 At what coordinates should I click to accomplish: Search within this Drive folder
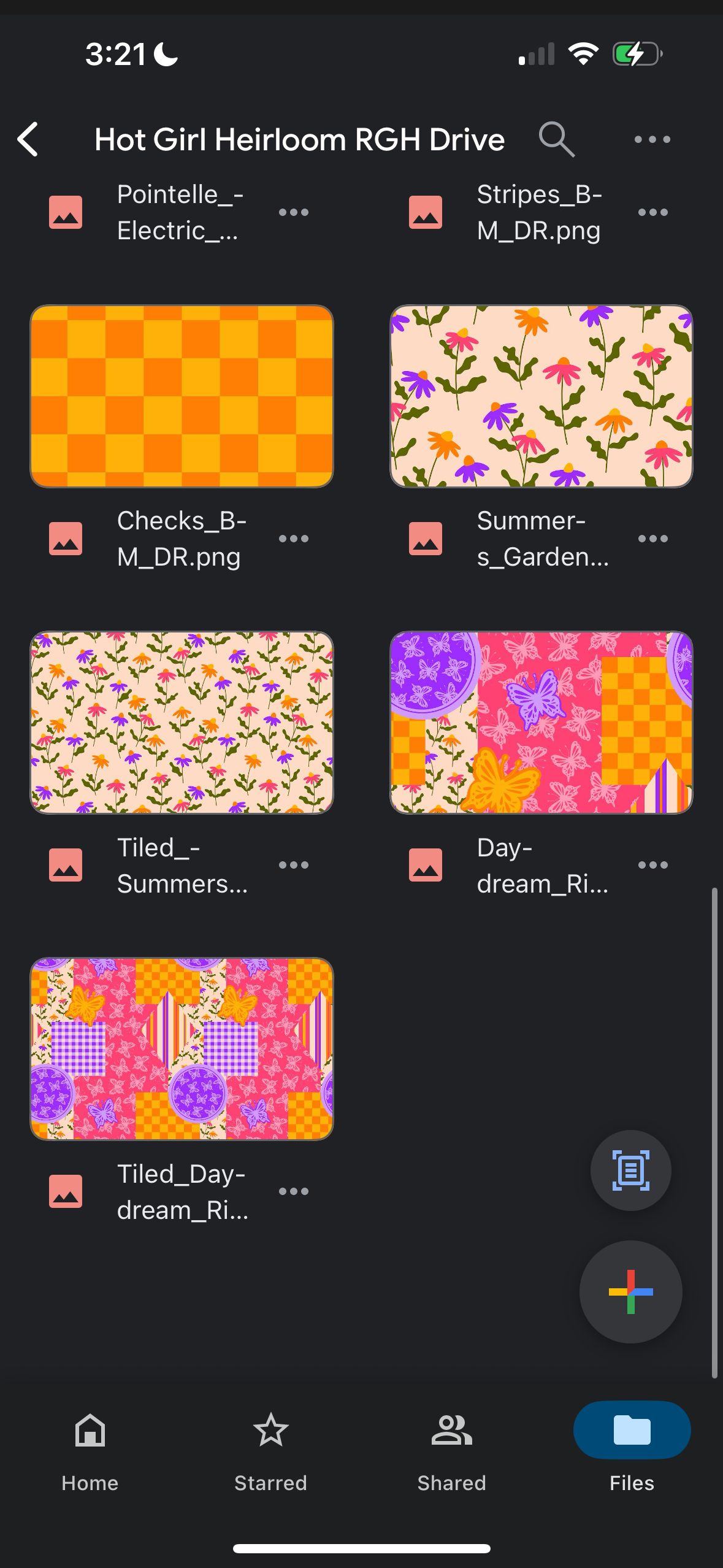(x=556, y=139)
